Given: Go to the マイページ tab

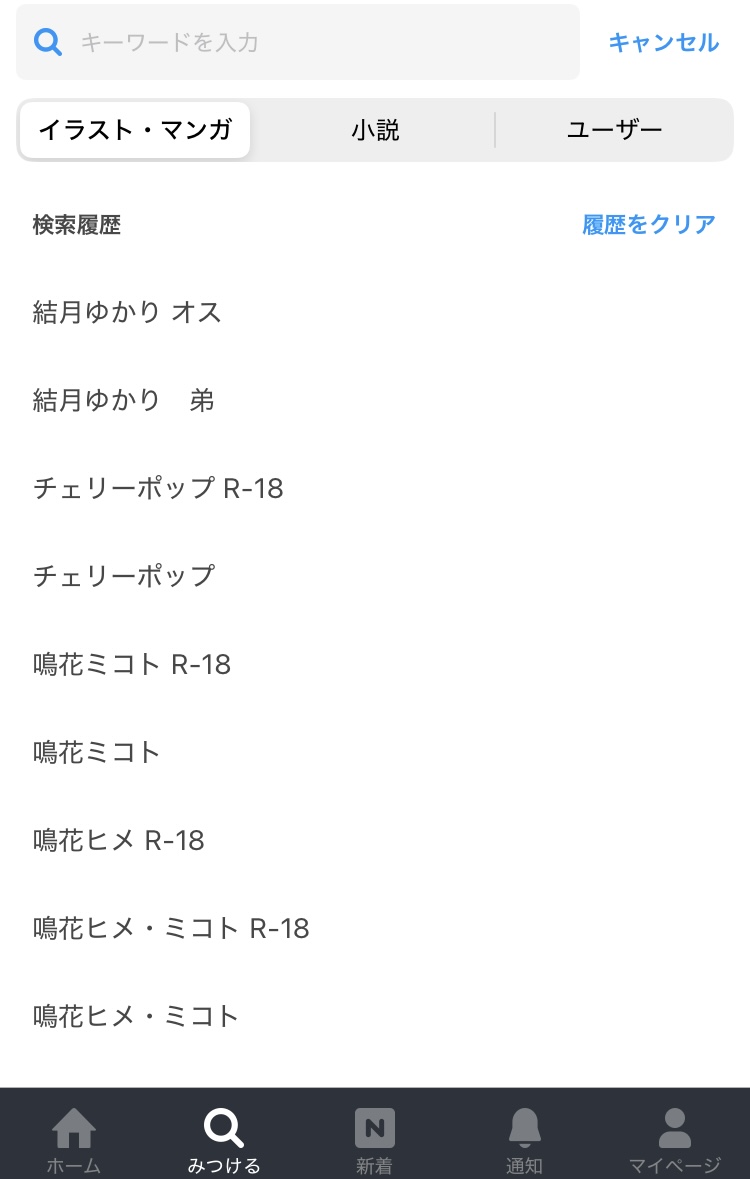Looking at the screenshot, I should 674,1138.
